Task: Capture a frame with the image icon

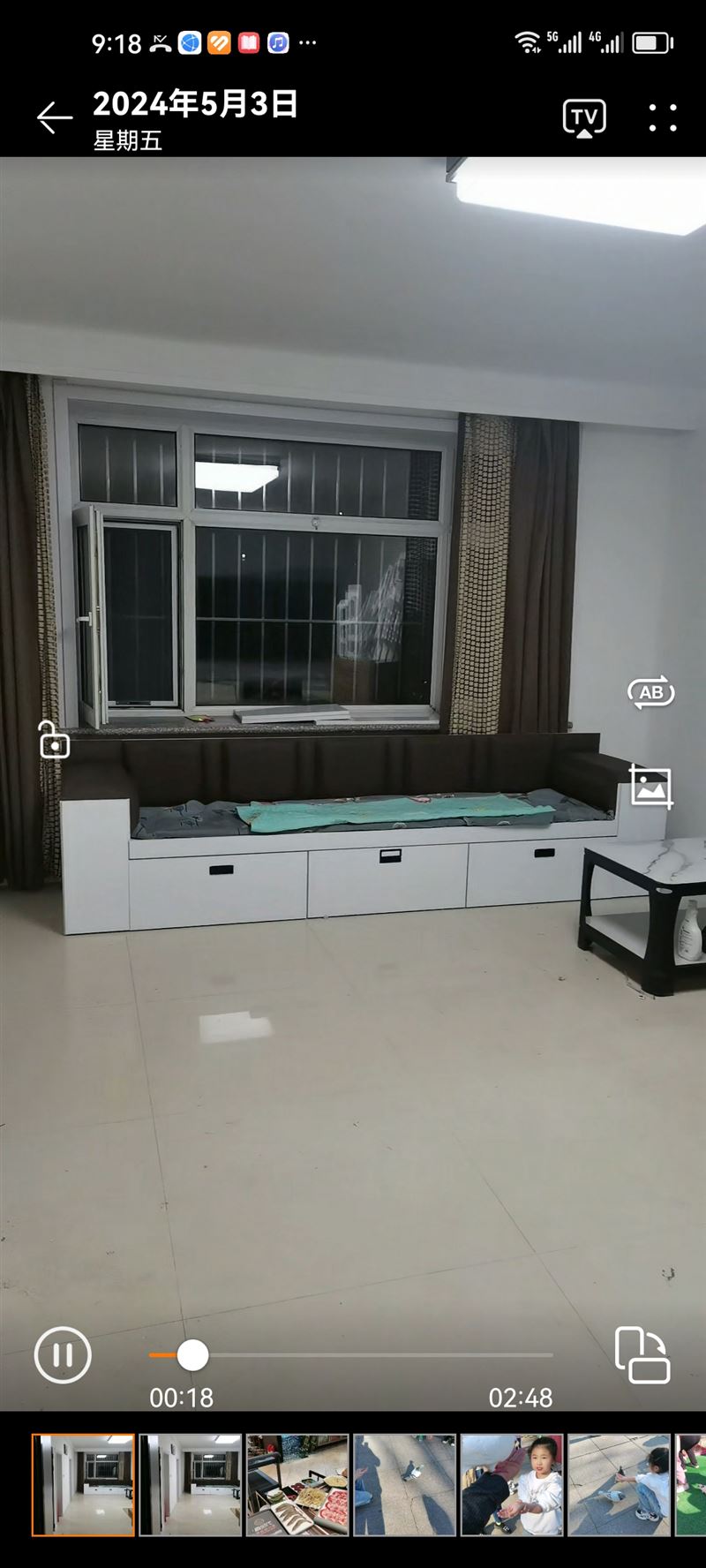Action: (650, 787)
